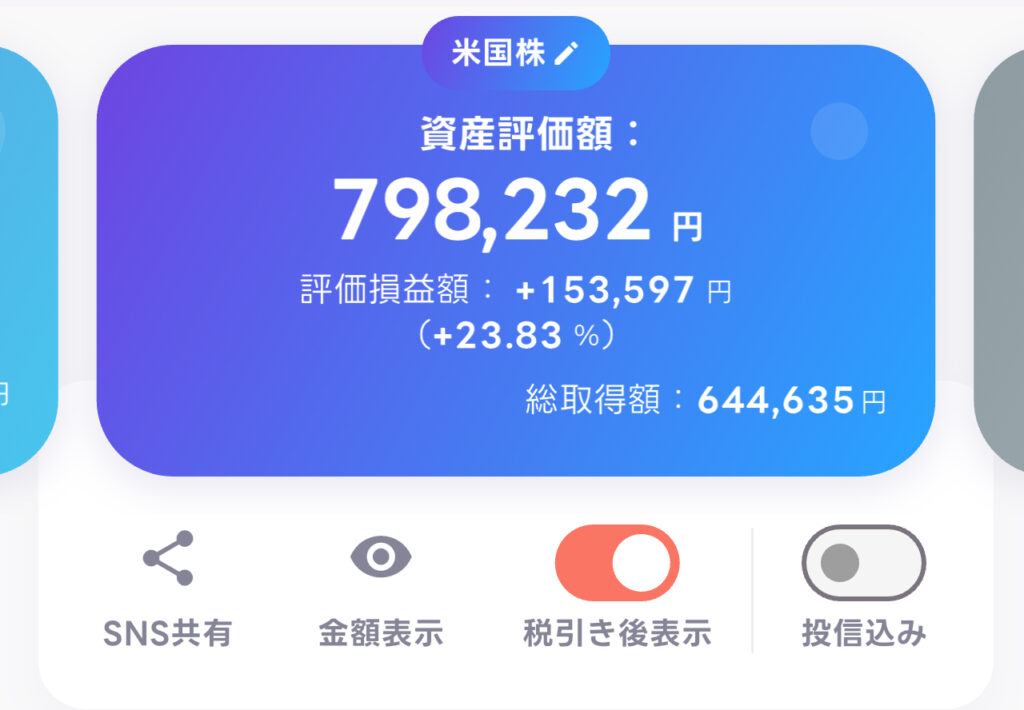Viewport: 1024px width, 710px height.
Task: Edit the 米国株 portfolio name
Action: [566, 54]
